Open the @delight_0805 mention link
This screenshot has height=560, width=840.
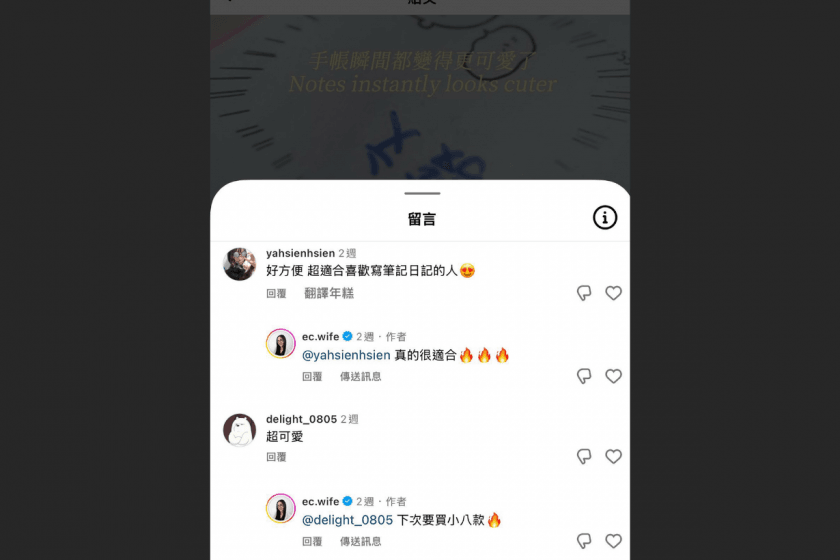click(x=347, y=520)
